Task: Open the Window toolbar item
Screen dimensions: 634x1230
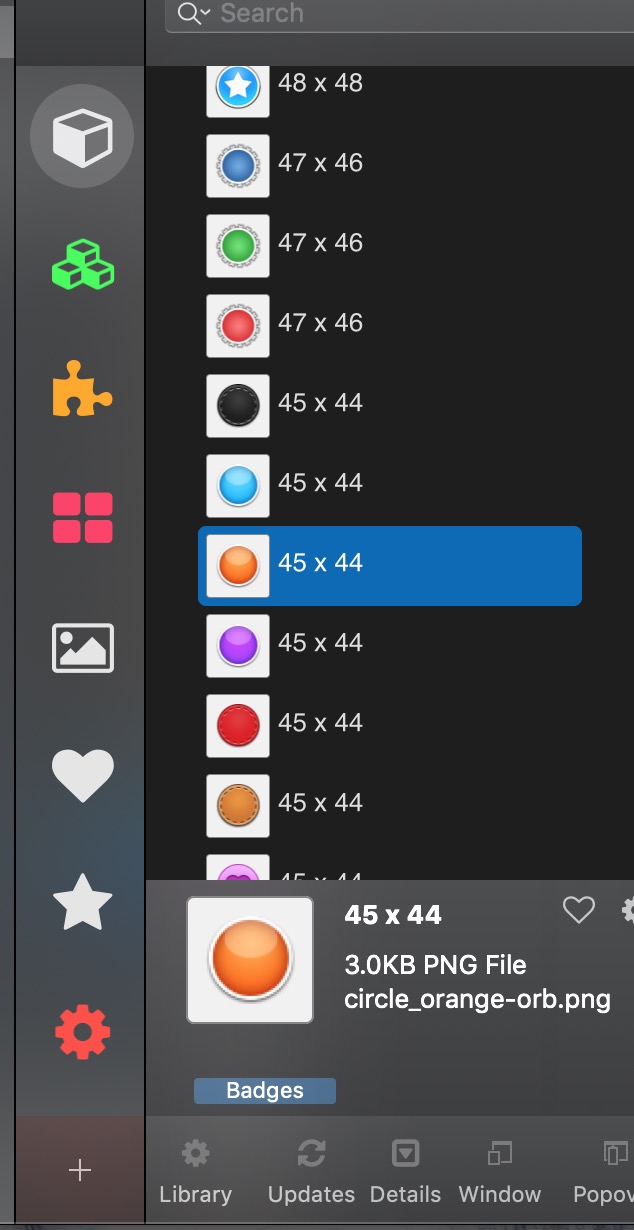Action: pos(499,1174)
